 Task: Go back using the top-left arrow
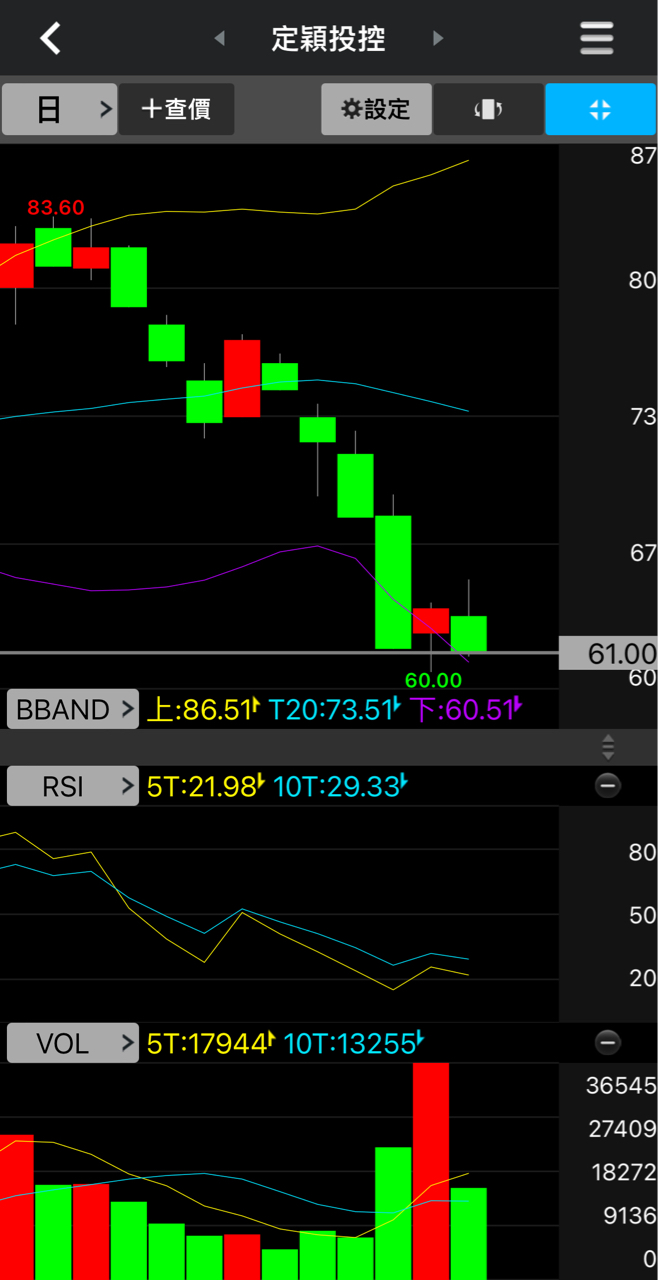(x=51, y=39)
